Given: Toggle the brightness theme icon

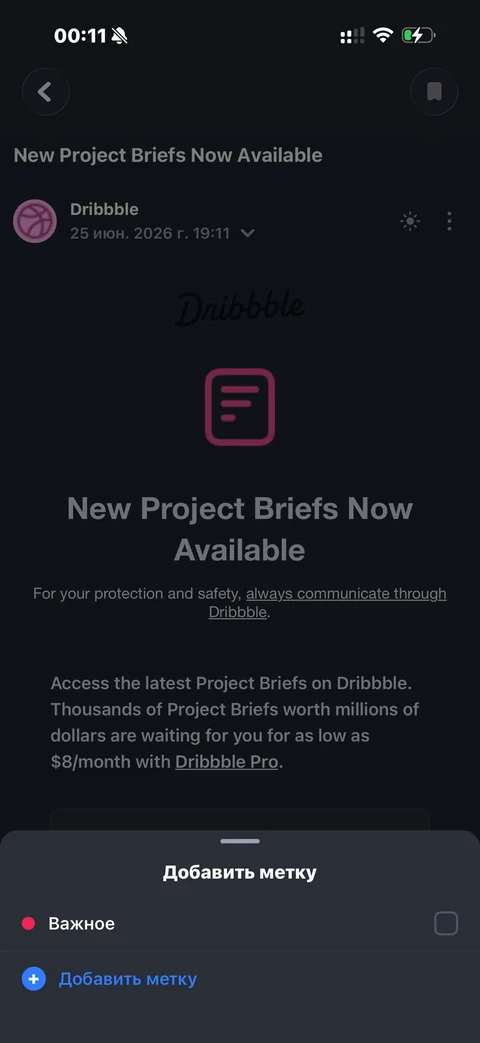Looking at the screenshot, I should [x=410, y=222].
